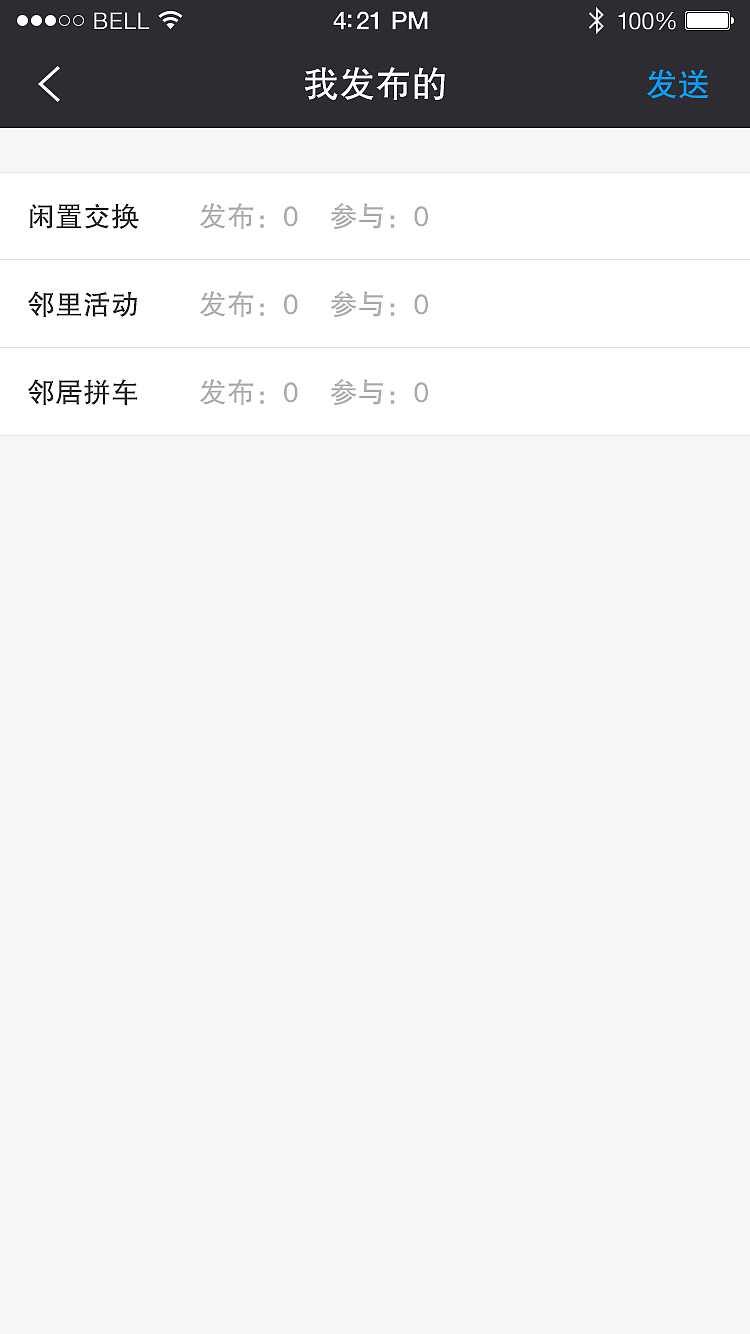The height and width of the screenshot is (1334, 750).
Task: Tap 参与:0 next to 邻里活动
Action: (x=380, y=304)
